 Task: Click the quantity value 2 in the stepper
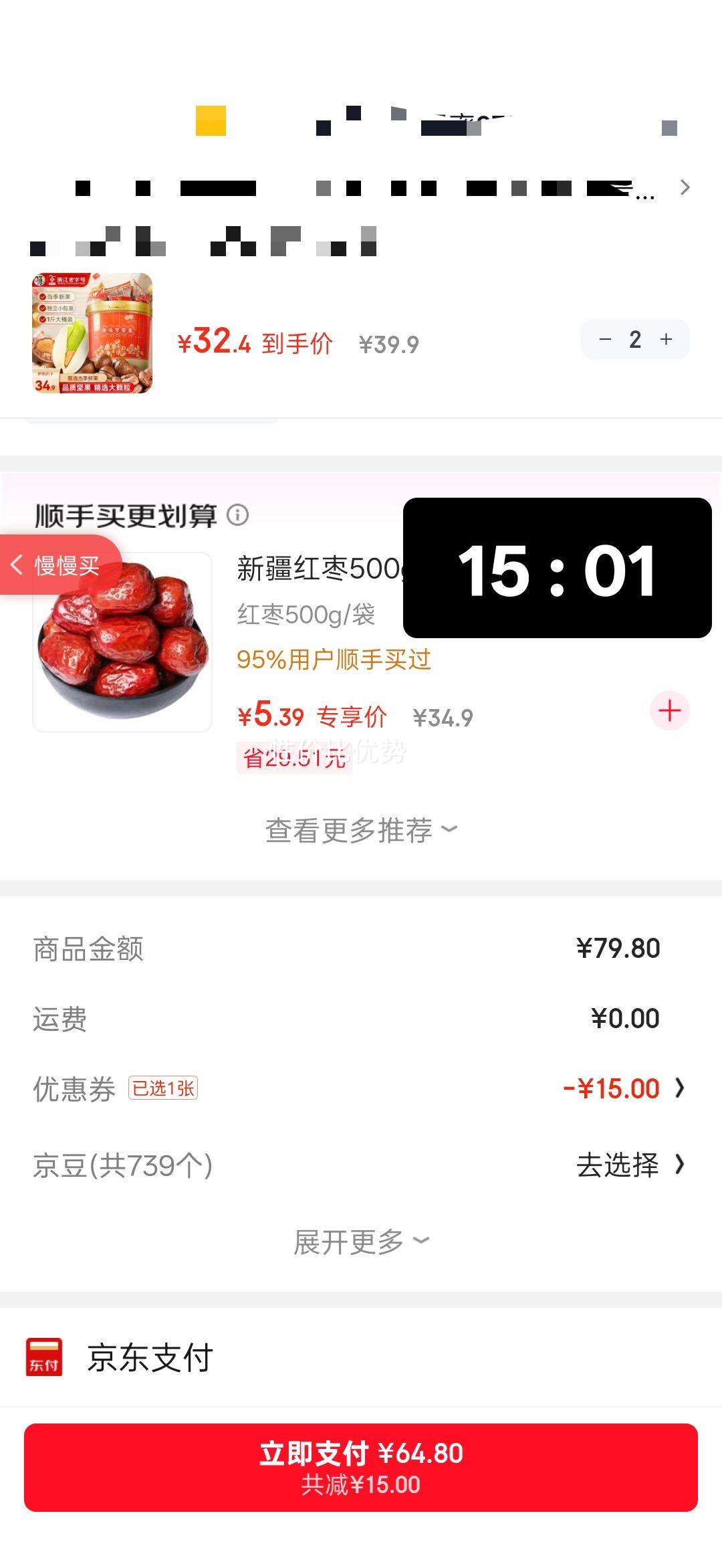click(634, 339)
